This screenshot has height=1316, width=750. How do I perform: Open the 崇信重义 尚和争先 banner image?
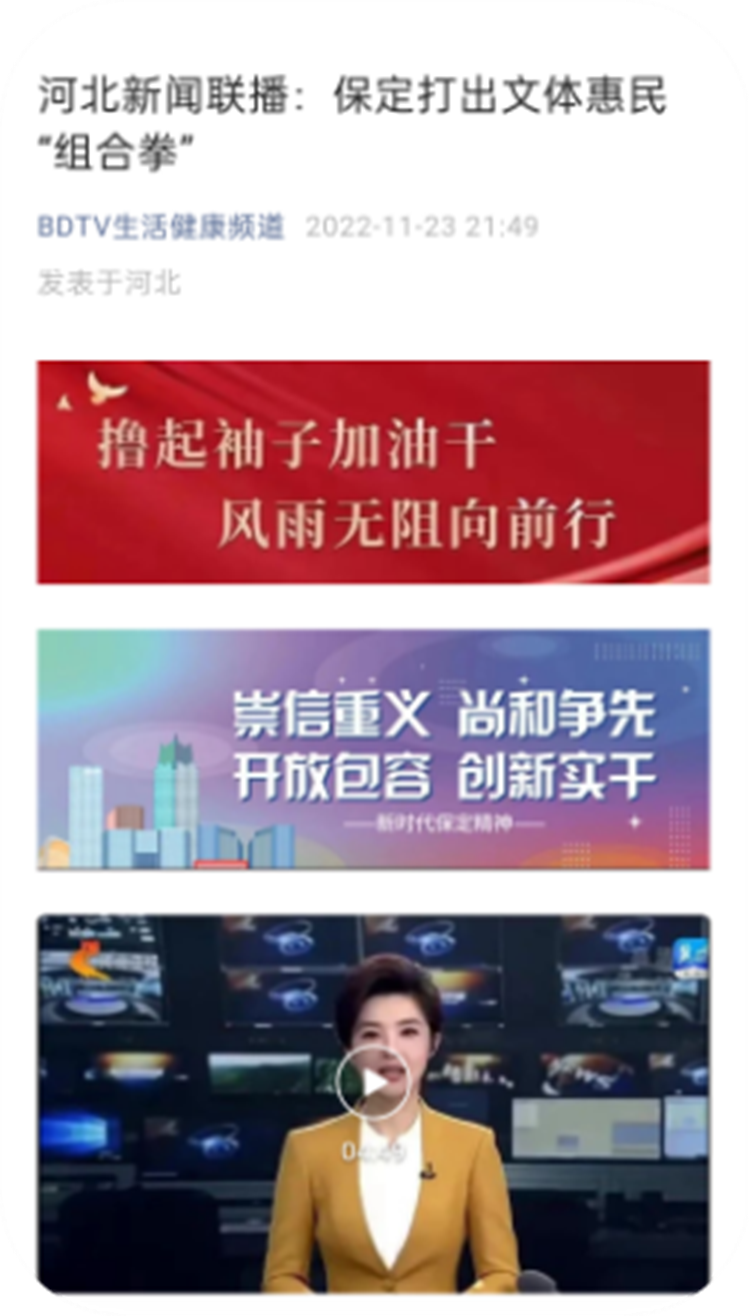coord(373,749)
